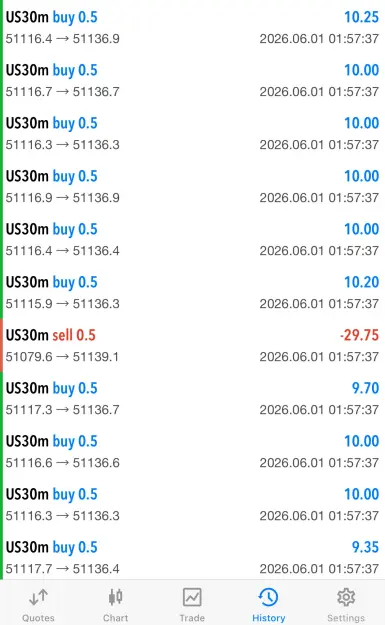
Task: Select the trade 51116.9 → 51136.9
Action: coord(192,186)
